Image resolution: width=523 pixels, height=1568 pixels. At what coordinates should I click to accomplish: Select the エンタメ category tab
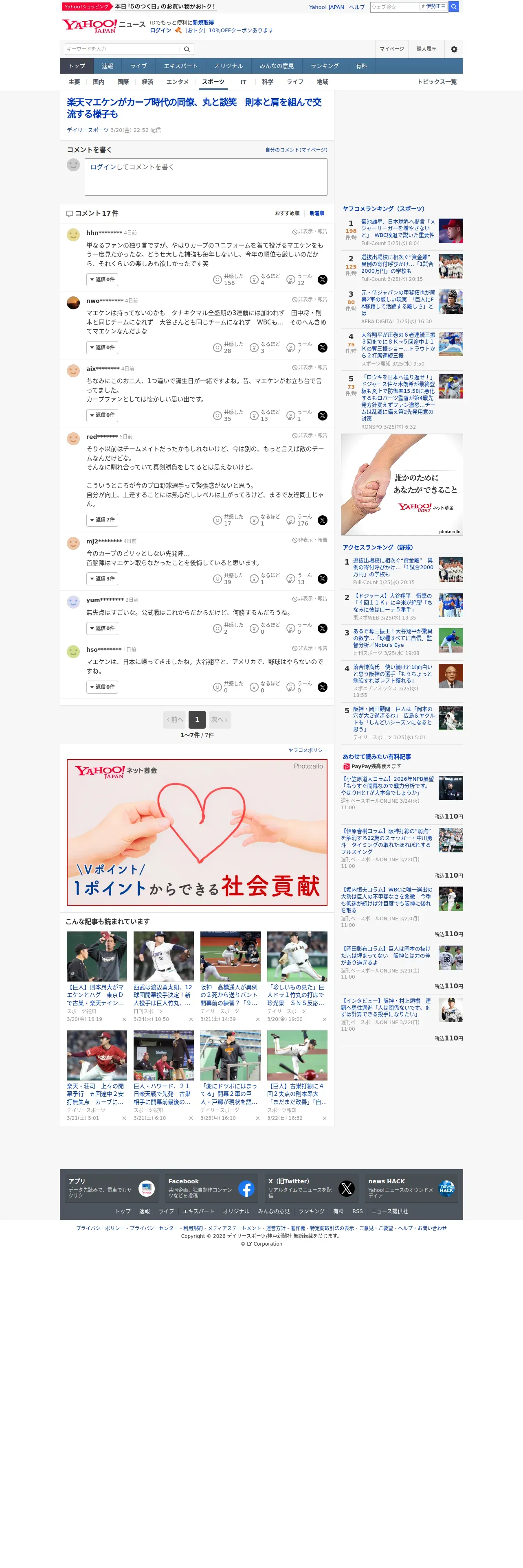coord(177,82)
